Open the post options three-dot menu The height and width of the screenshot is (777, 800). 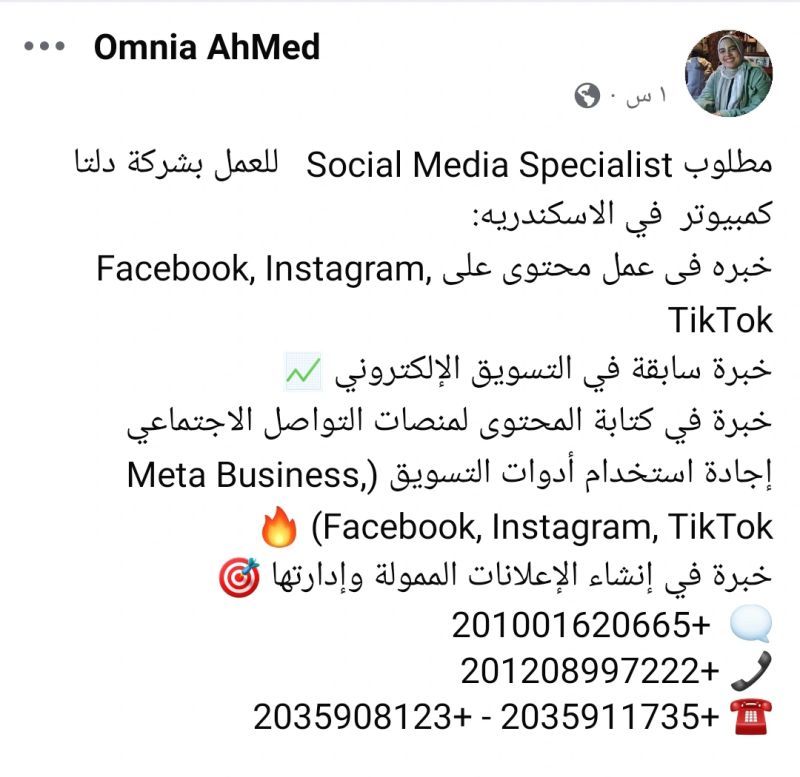pyautogui.click(x=44, y=47)
